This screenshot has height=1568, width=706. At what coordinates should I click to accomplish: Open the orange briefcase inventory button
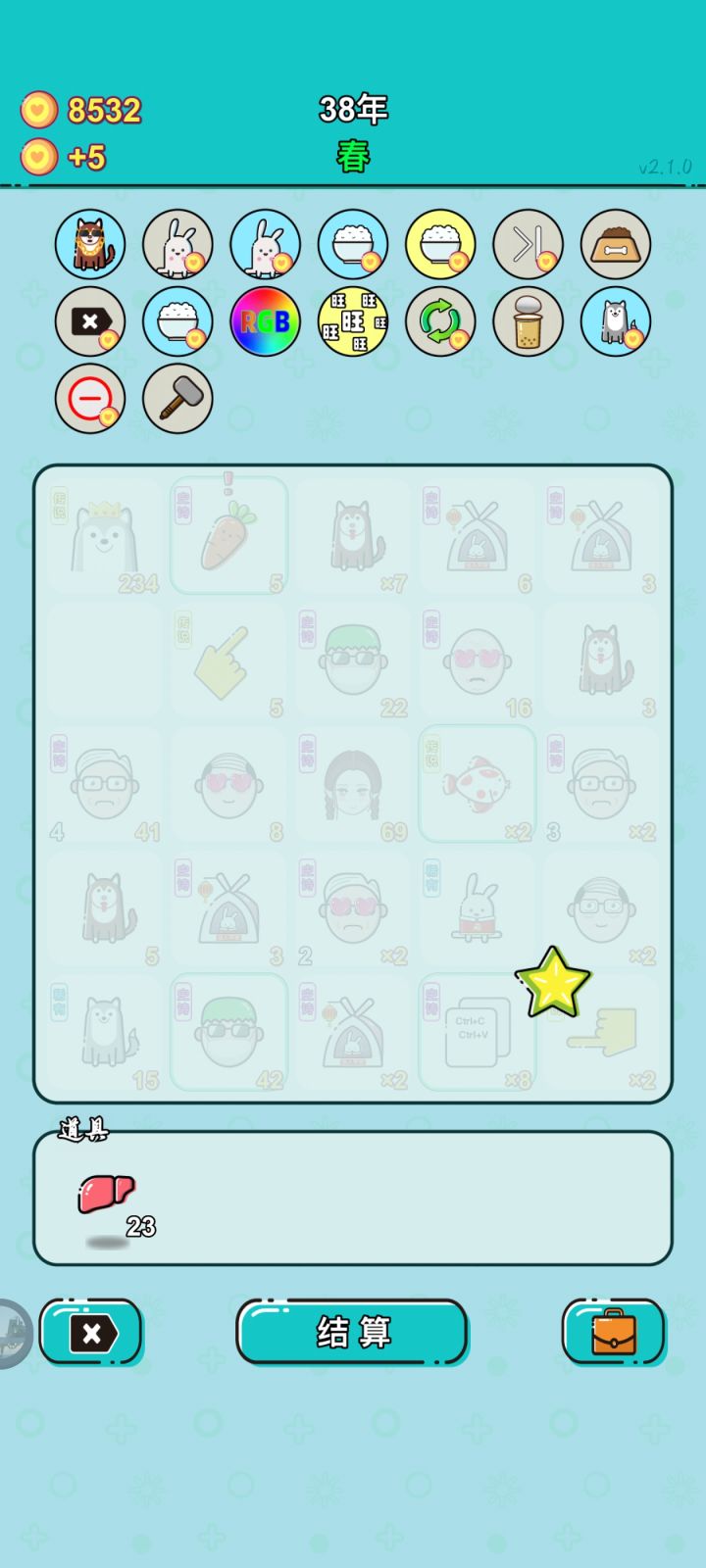pos(614,1333)
